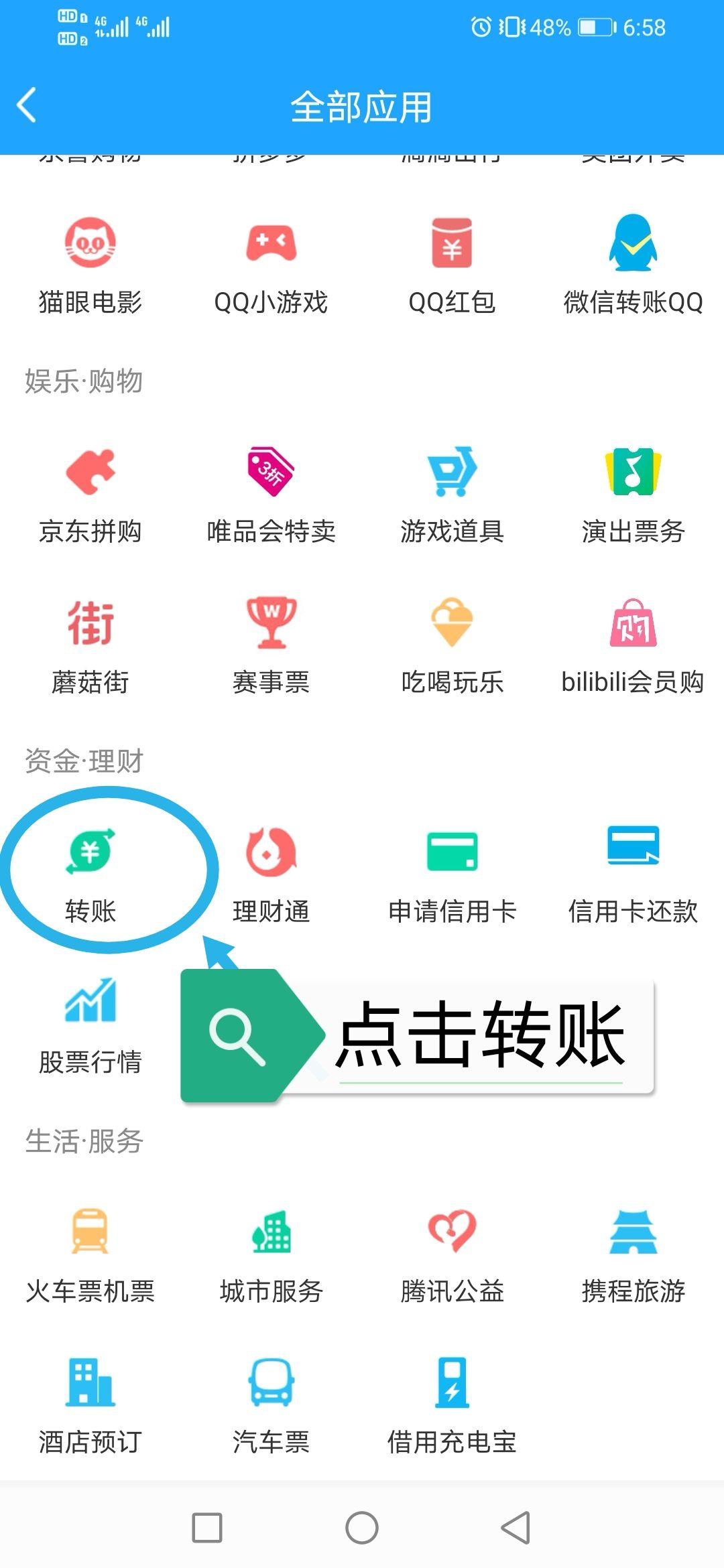Tap 唯品会特卖 icon
The width and height of the screenshot is (724, 1568).
pos(271,472)
